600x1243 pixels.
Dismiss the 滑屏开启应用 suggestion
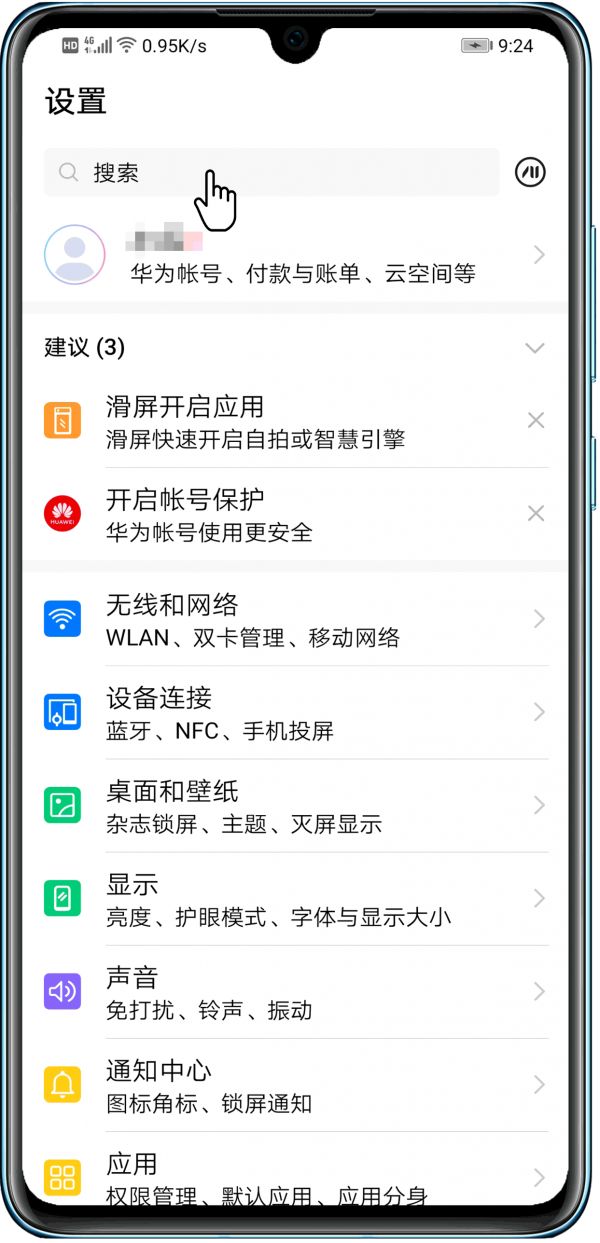click(536, 421)
